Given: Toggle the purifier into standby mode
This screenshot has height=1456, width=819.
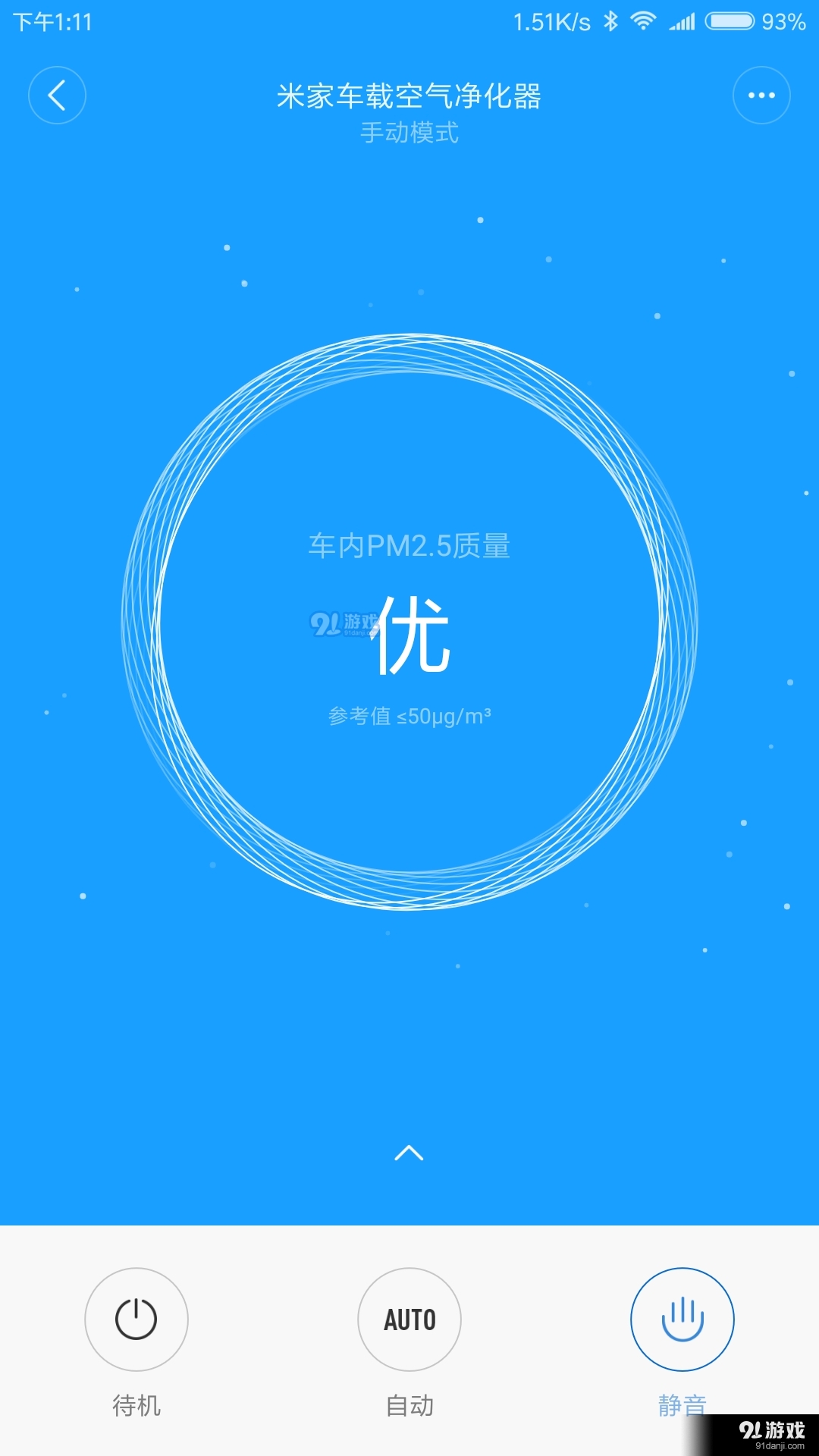Looking at the screenshot, I should (x=135, y=1319).
